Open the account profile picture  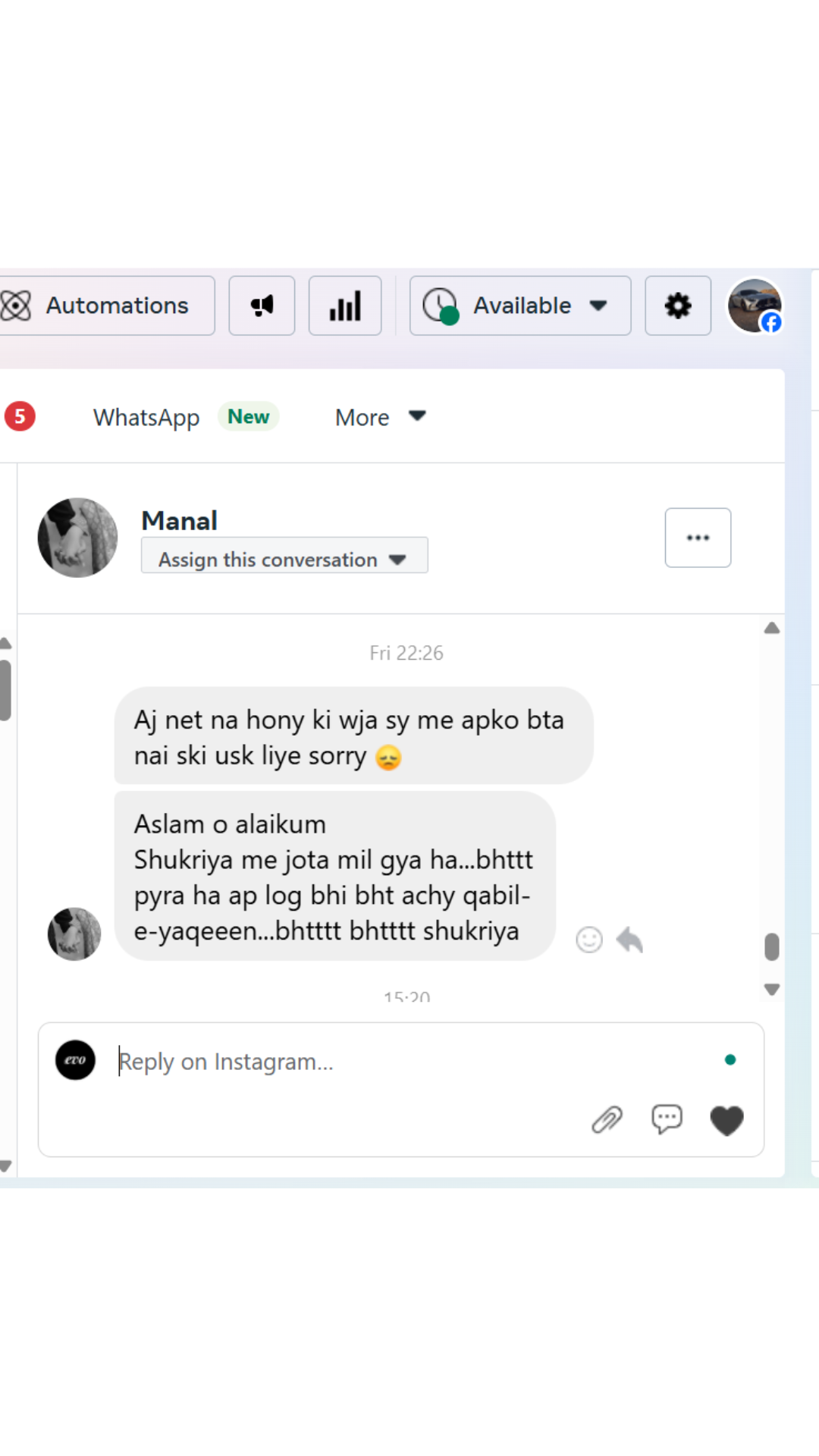pyautogui.click(x=755, y=306)
